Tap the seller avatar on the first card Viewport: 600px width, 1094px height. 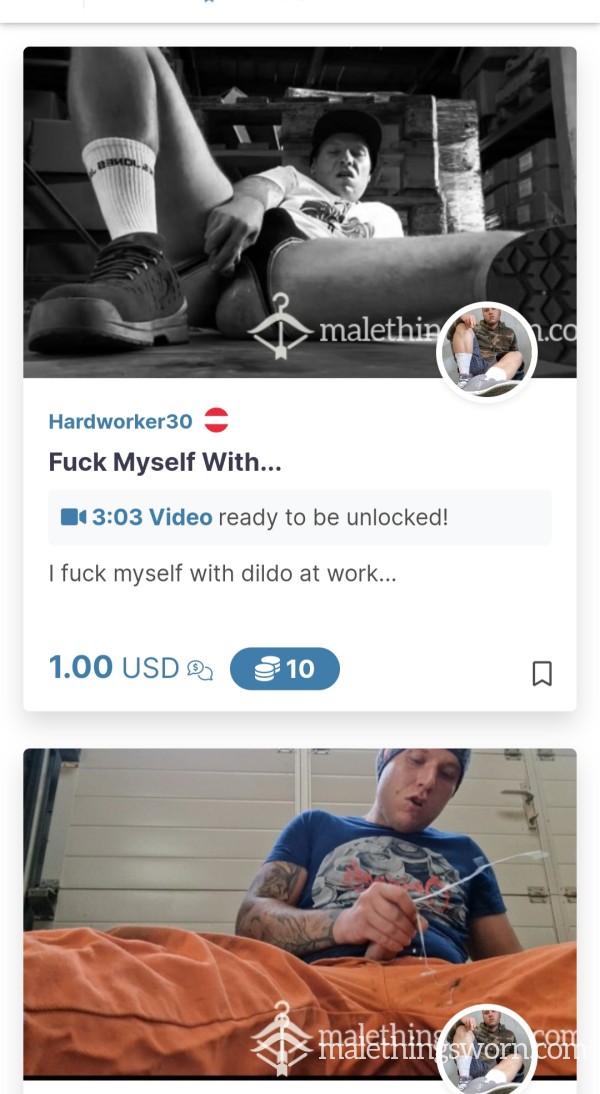click(487, 352)
